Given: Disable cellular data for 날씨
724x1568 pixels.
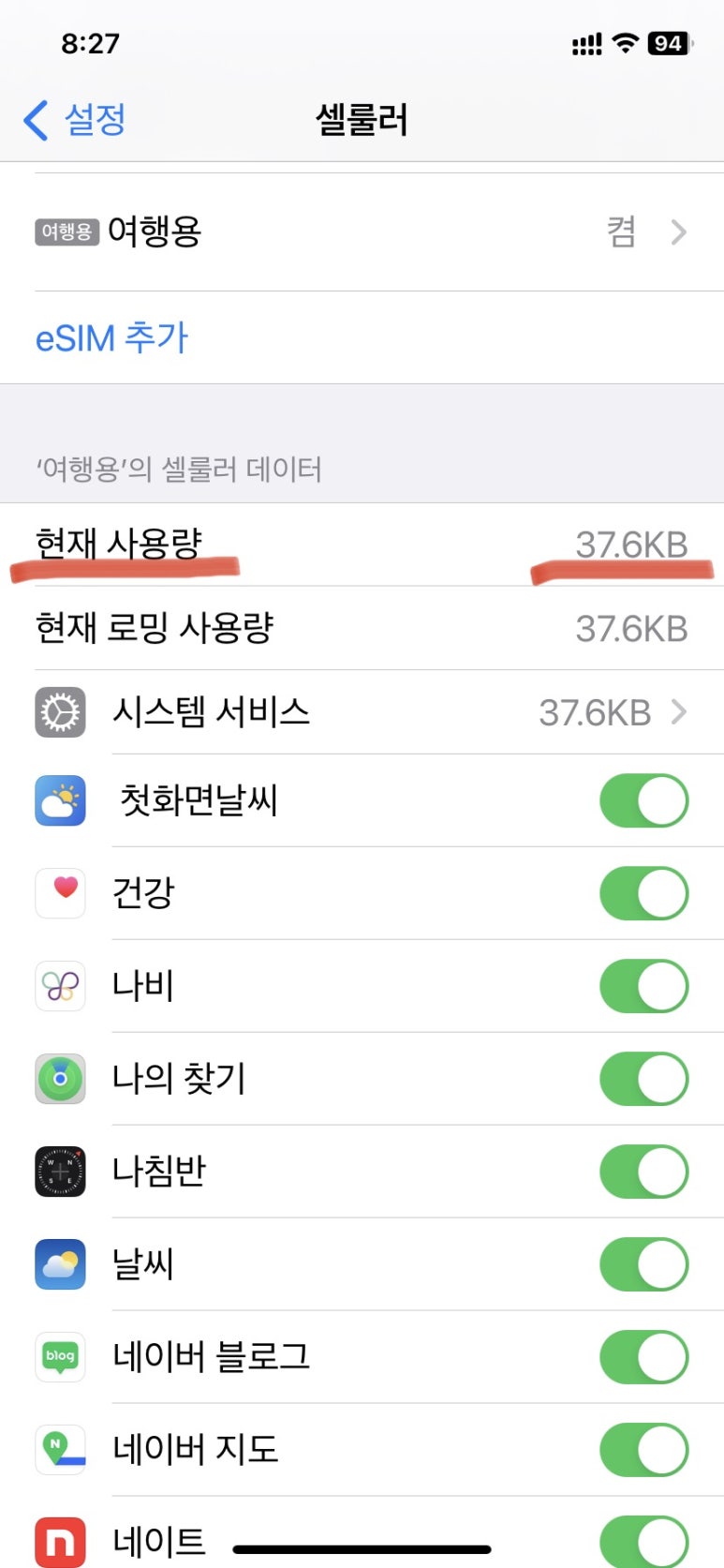Looking at the screenshot, I should [x=644, y=1264].
